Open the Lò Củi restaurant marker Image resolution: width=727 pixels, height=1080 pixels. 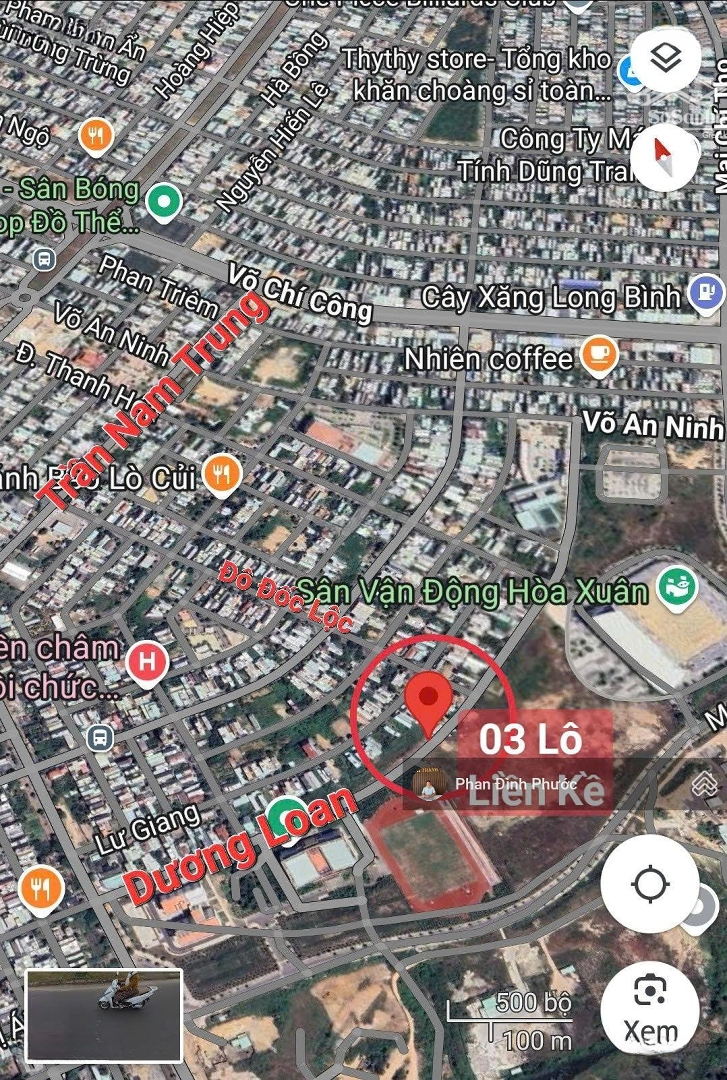click(222, 474)
